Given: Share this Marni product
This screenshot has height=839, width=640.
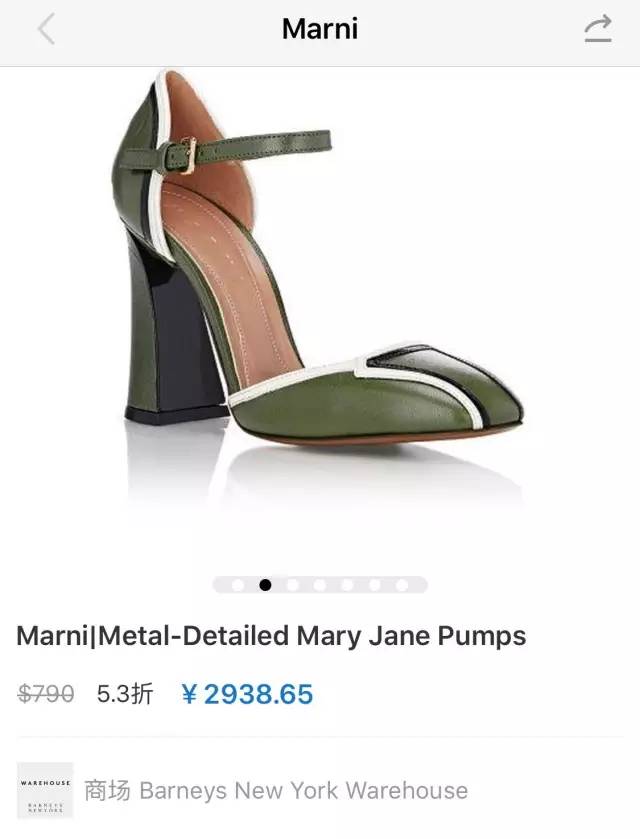Looking at the screenshot, I should tap(597, 30).
